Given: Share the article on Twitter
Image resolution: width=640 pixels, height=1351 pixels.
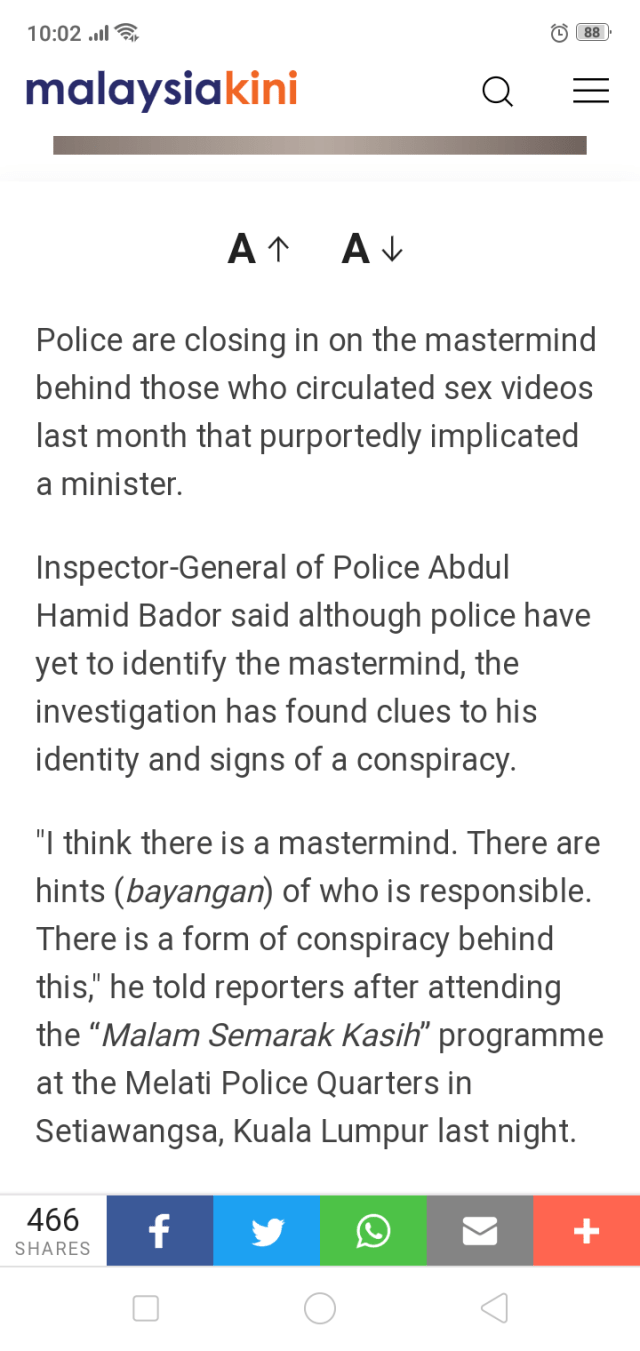Looking at the screenshot, I should (x=266, y=1231).
